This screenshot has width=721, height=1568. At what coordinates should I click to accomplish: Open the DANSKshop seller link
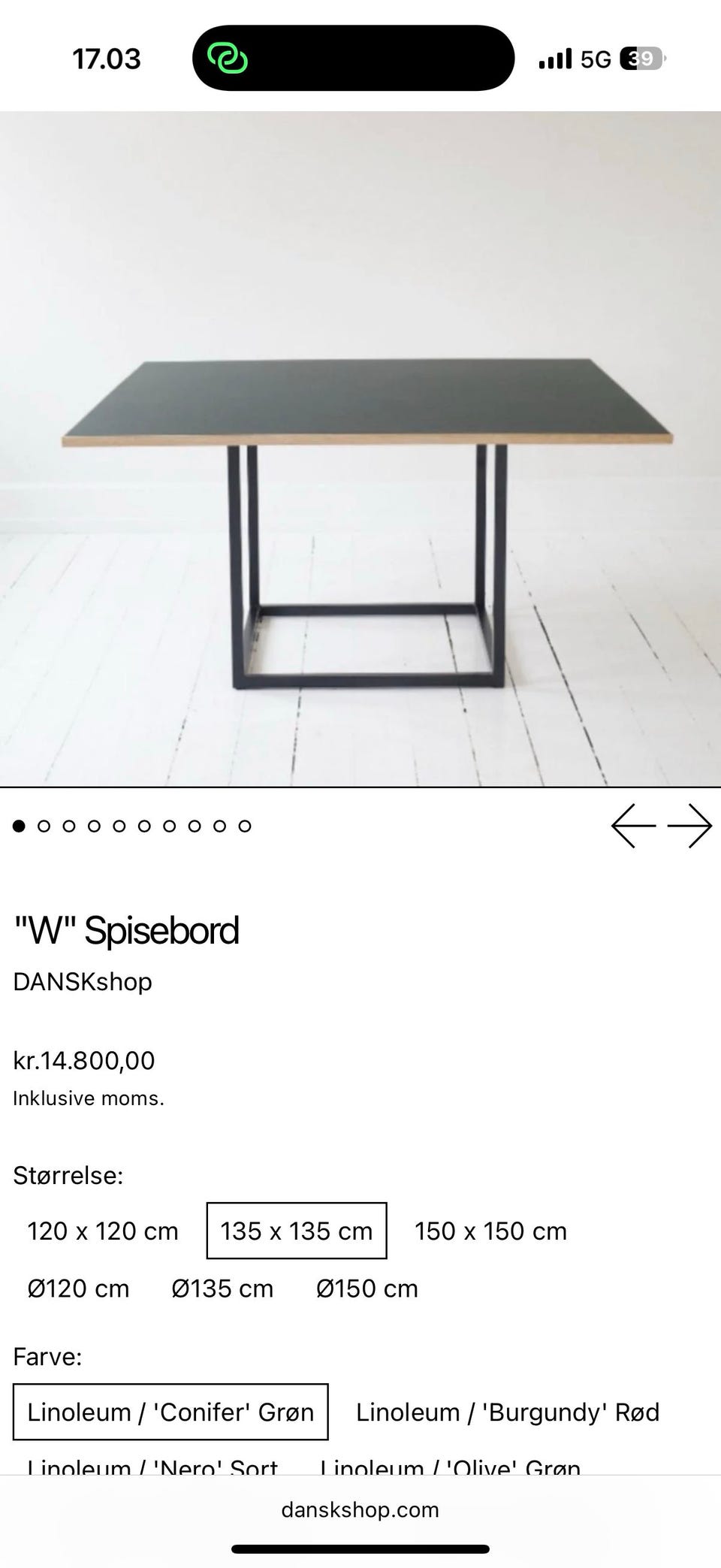coord(83,981)
